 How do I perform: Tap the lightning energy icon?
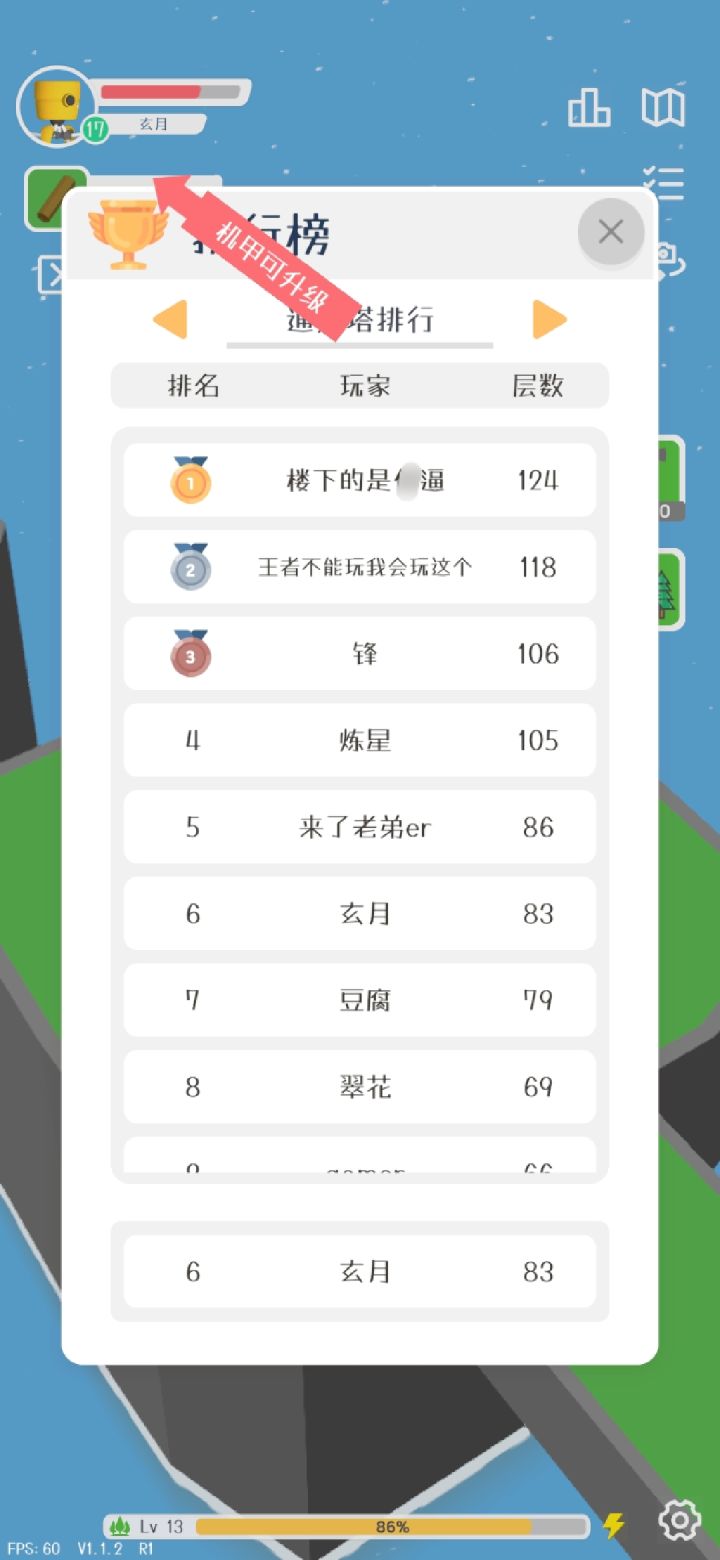[614, 1525]
